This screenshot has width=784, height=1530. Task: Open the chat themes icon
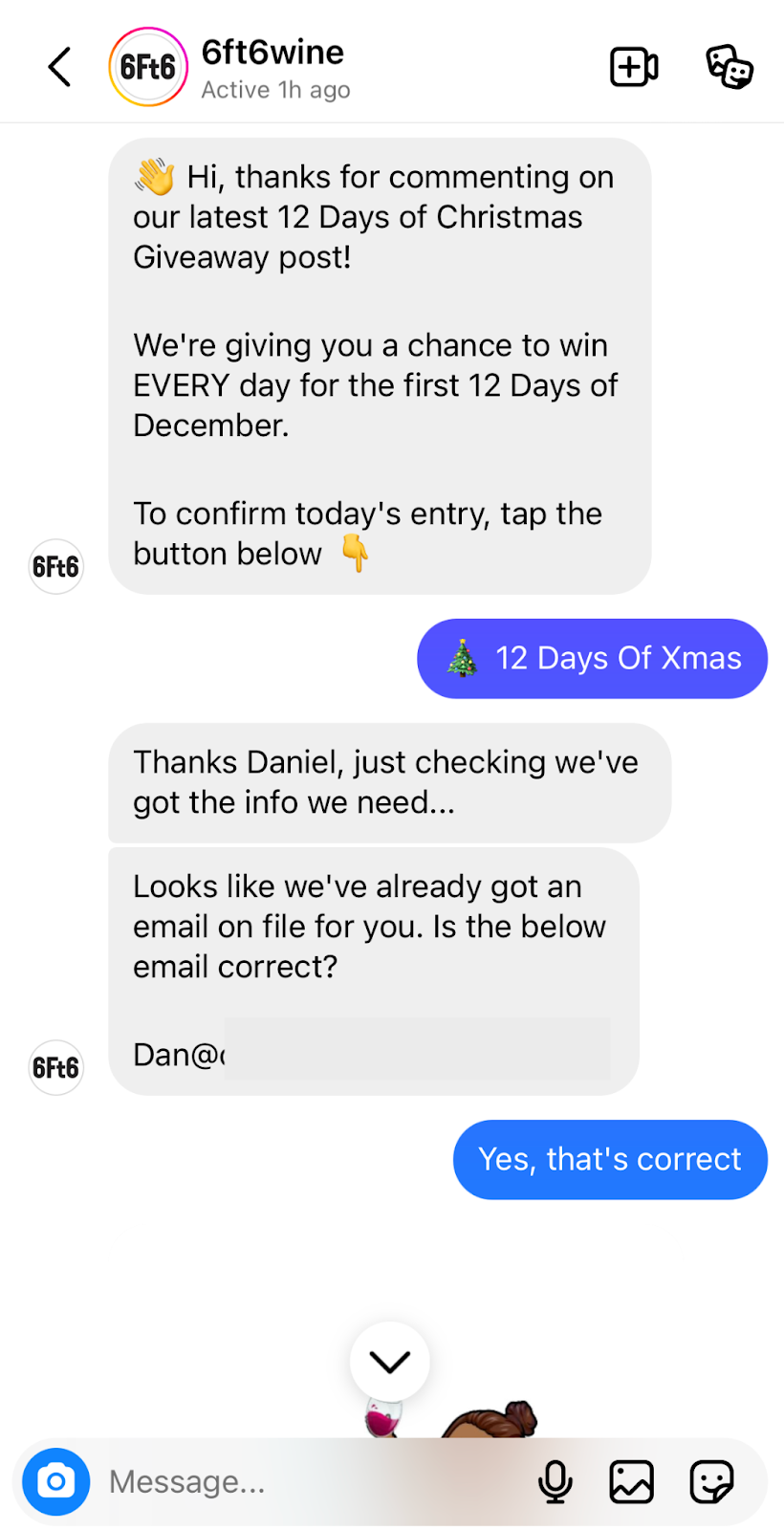coord(730,67)
